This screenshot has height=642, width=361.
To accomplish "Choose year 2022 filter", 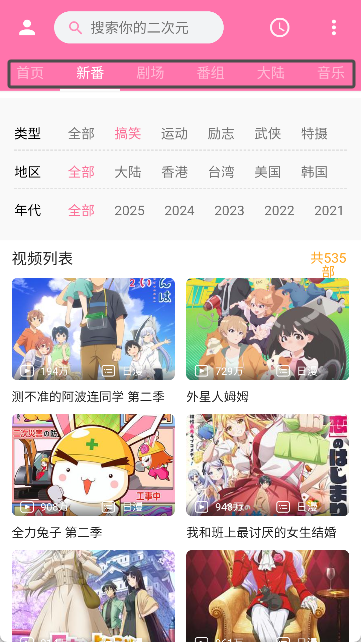I will (x=279, y=210).
